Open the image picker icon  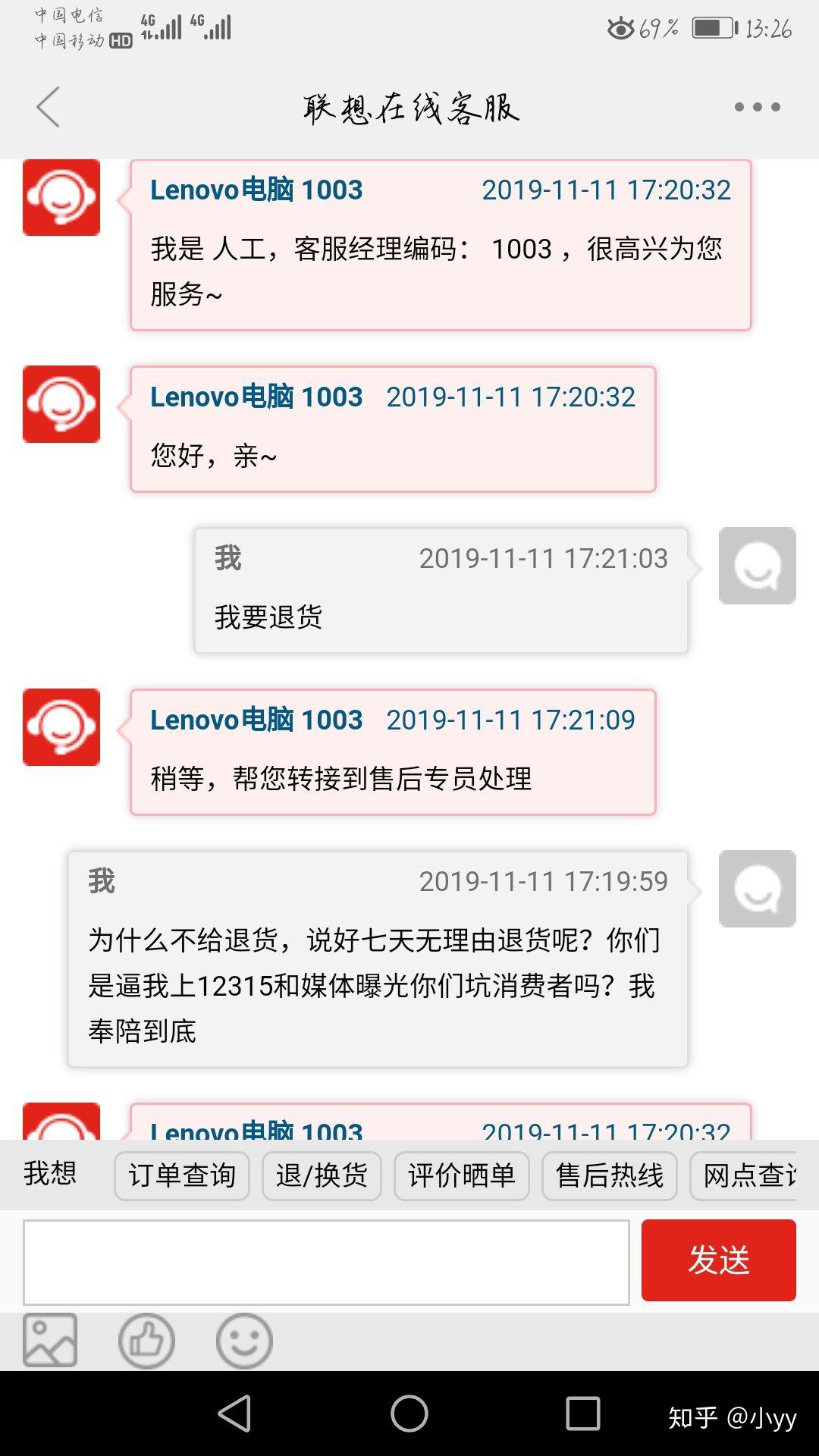(x=49, y=1341)
